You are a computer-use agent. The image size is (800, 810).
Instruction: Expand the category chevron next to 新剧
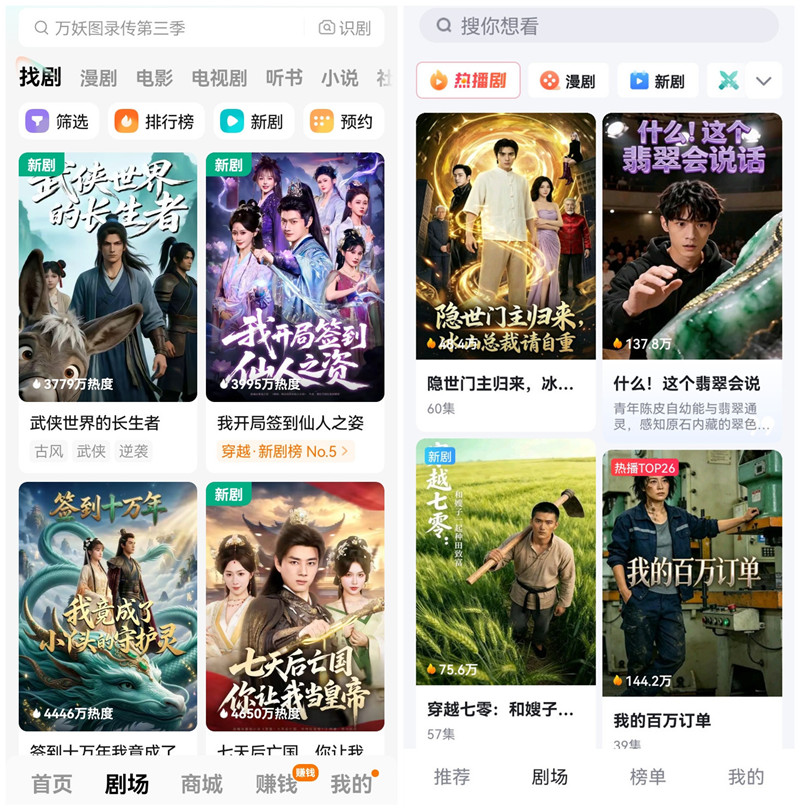764,81
